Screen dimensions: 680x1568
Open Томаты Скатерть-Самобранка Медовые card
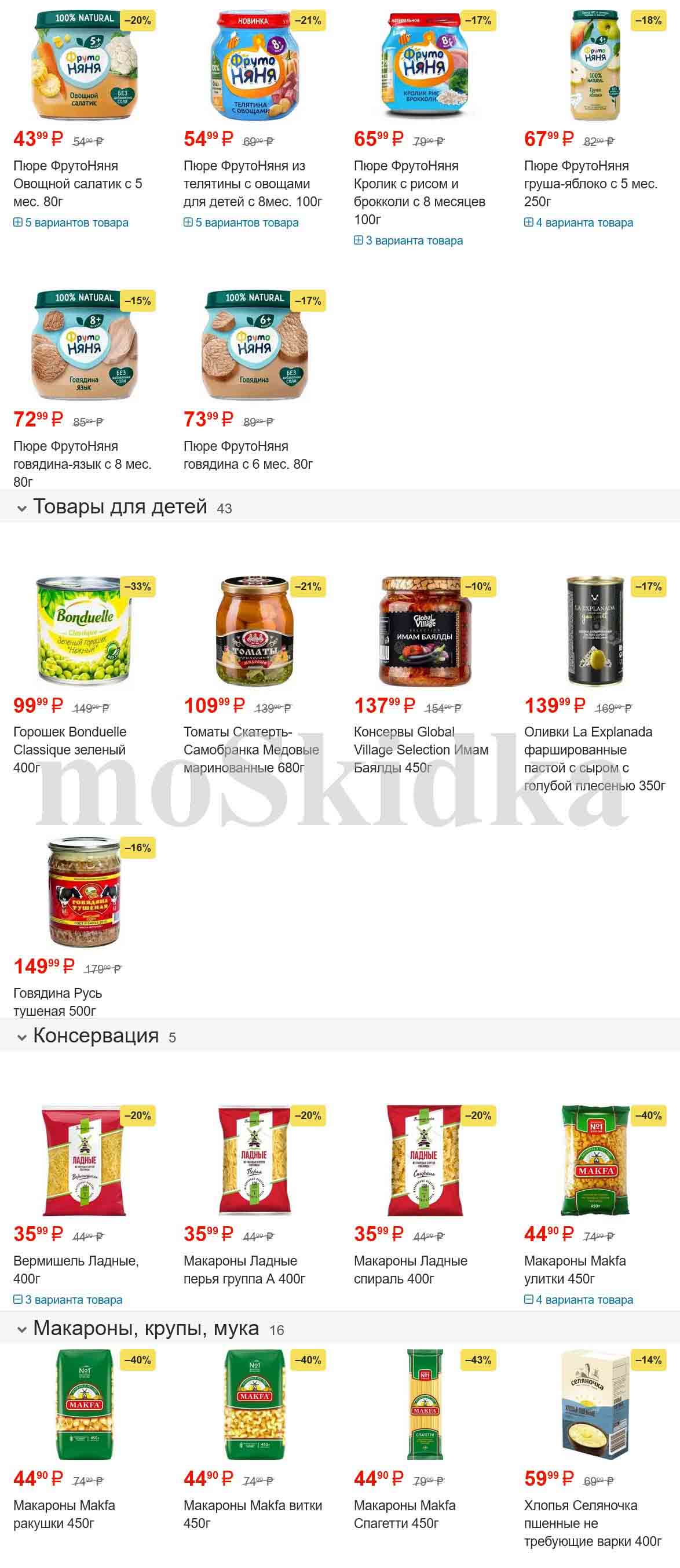click(x=251, y=749)
